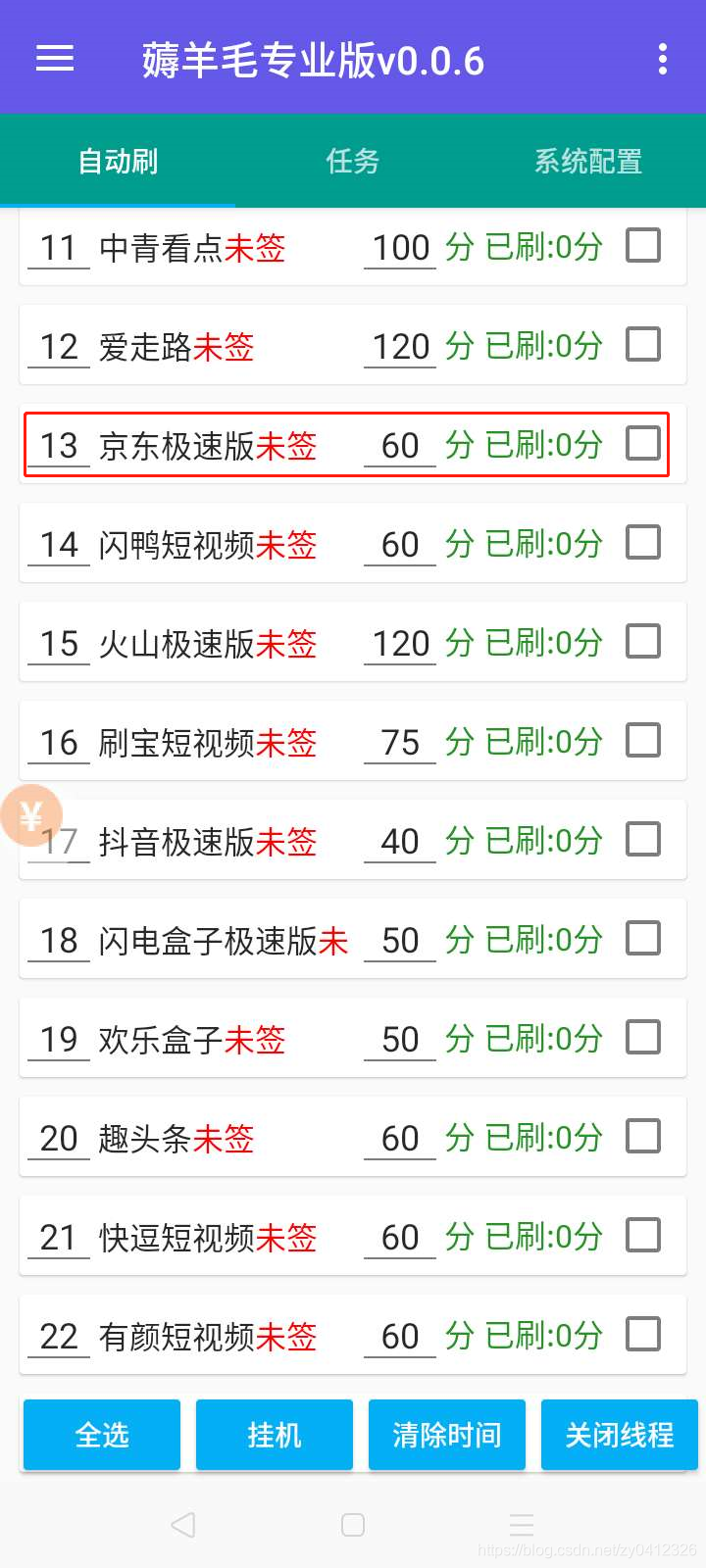Select the 抖音极速版 checkbox

click(x=643, y=840)
